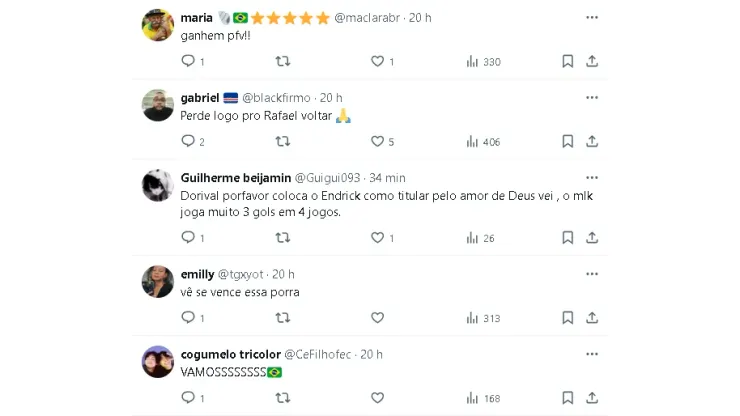740x416 pixels.
Task: Open overflow menu on maria's post
Action: pyautogui.click(x=592, y=18)
